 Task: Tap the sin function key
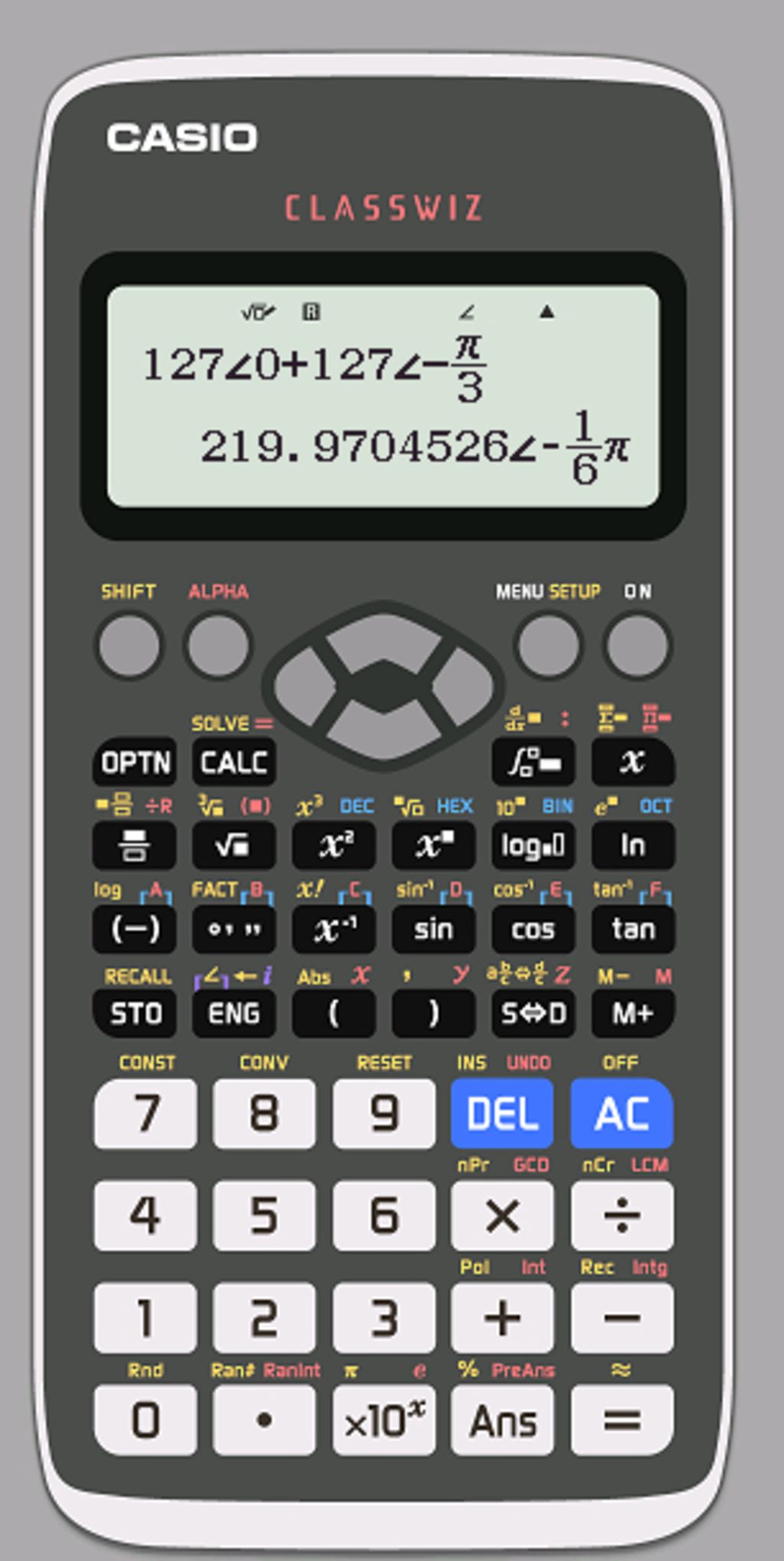tap(433, 929)
